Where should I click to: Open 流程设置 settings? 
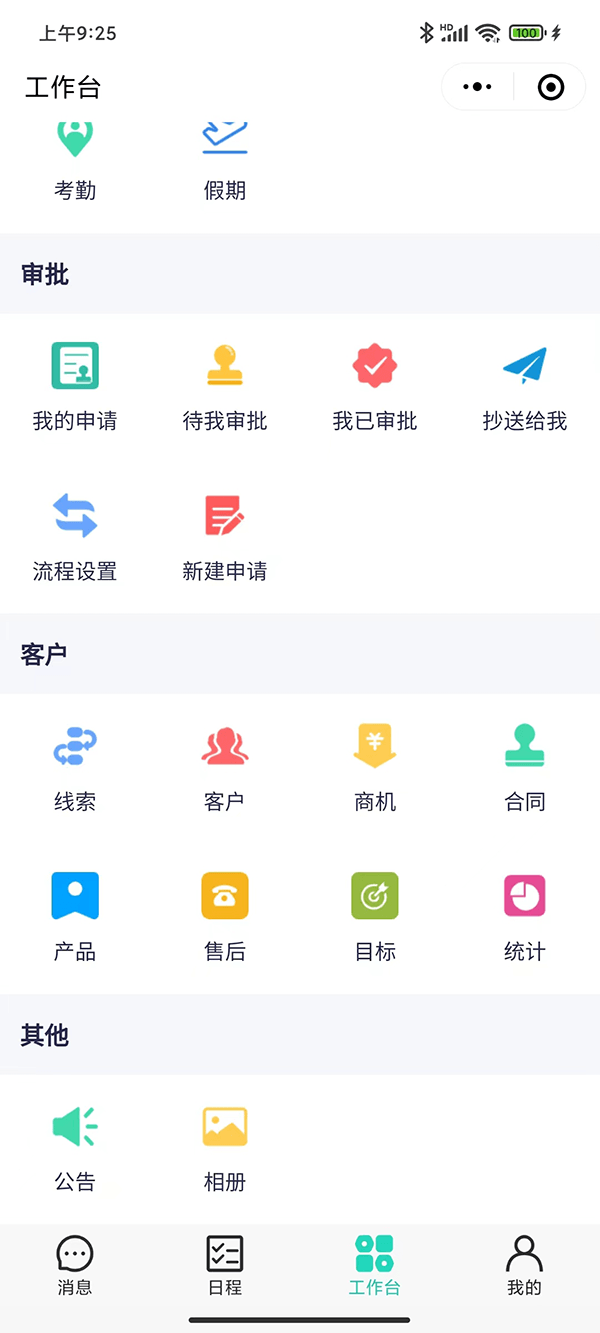(x=75, y=537)
